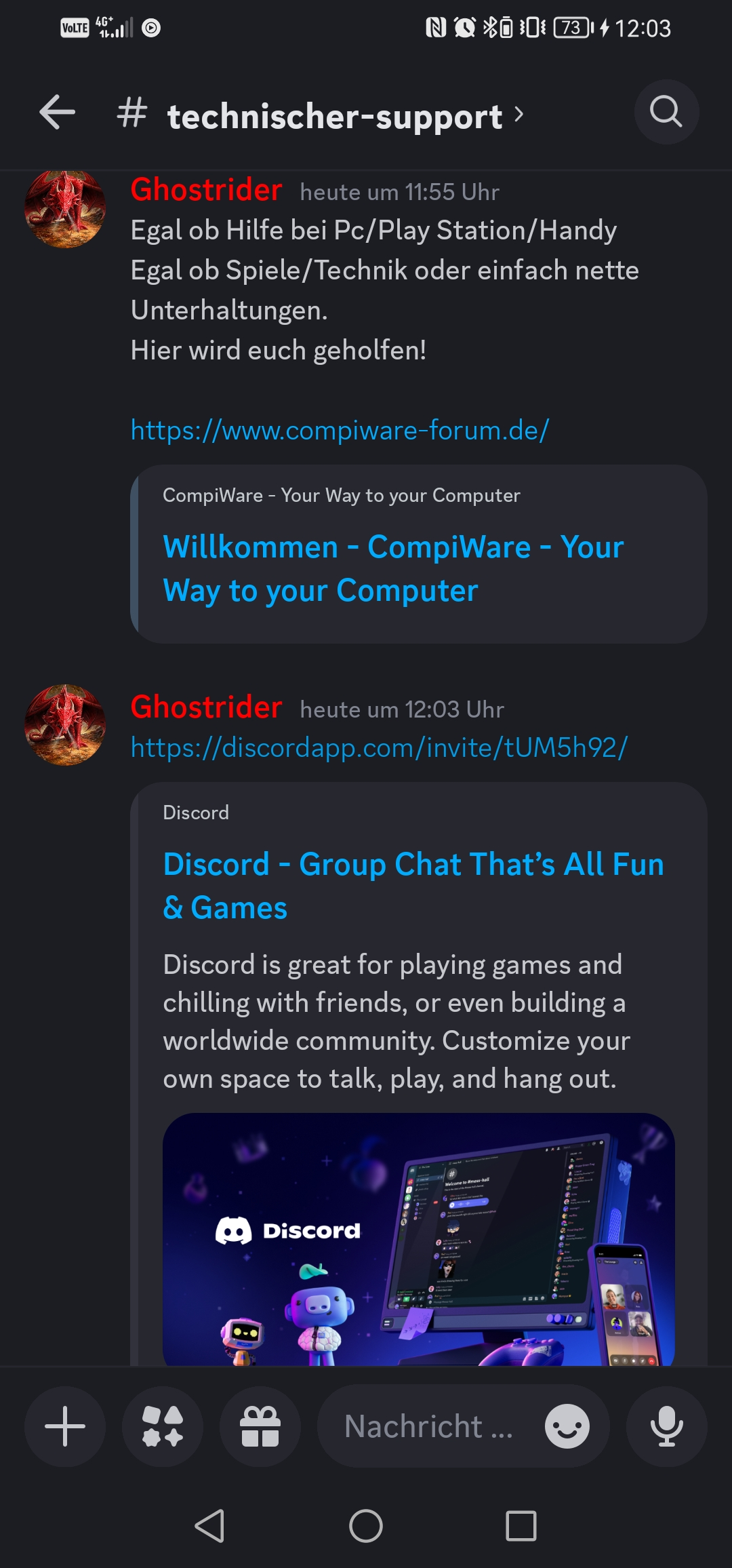Image resolution: width=732 pixels, height=1568 pixels.
Task: Tap the microphone voice message button
Action: pos(667,1426)
